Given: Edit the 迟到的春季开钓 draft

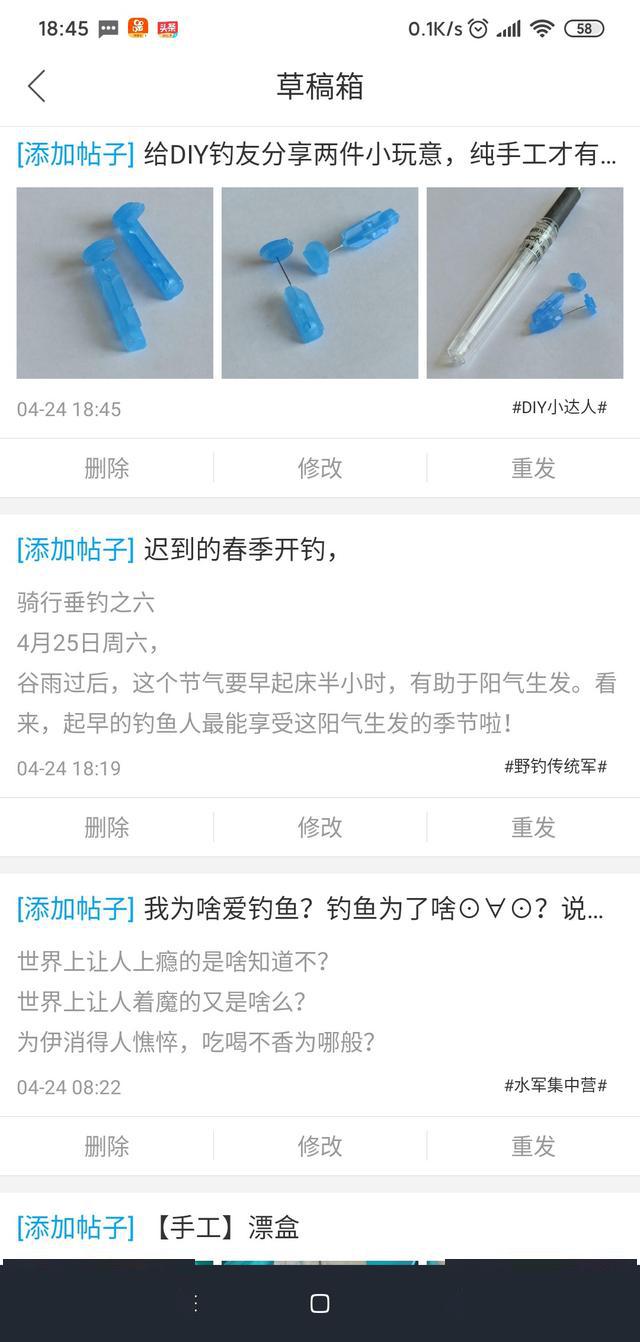Looking at the screenshot, I should pos(320,827).
